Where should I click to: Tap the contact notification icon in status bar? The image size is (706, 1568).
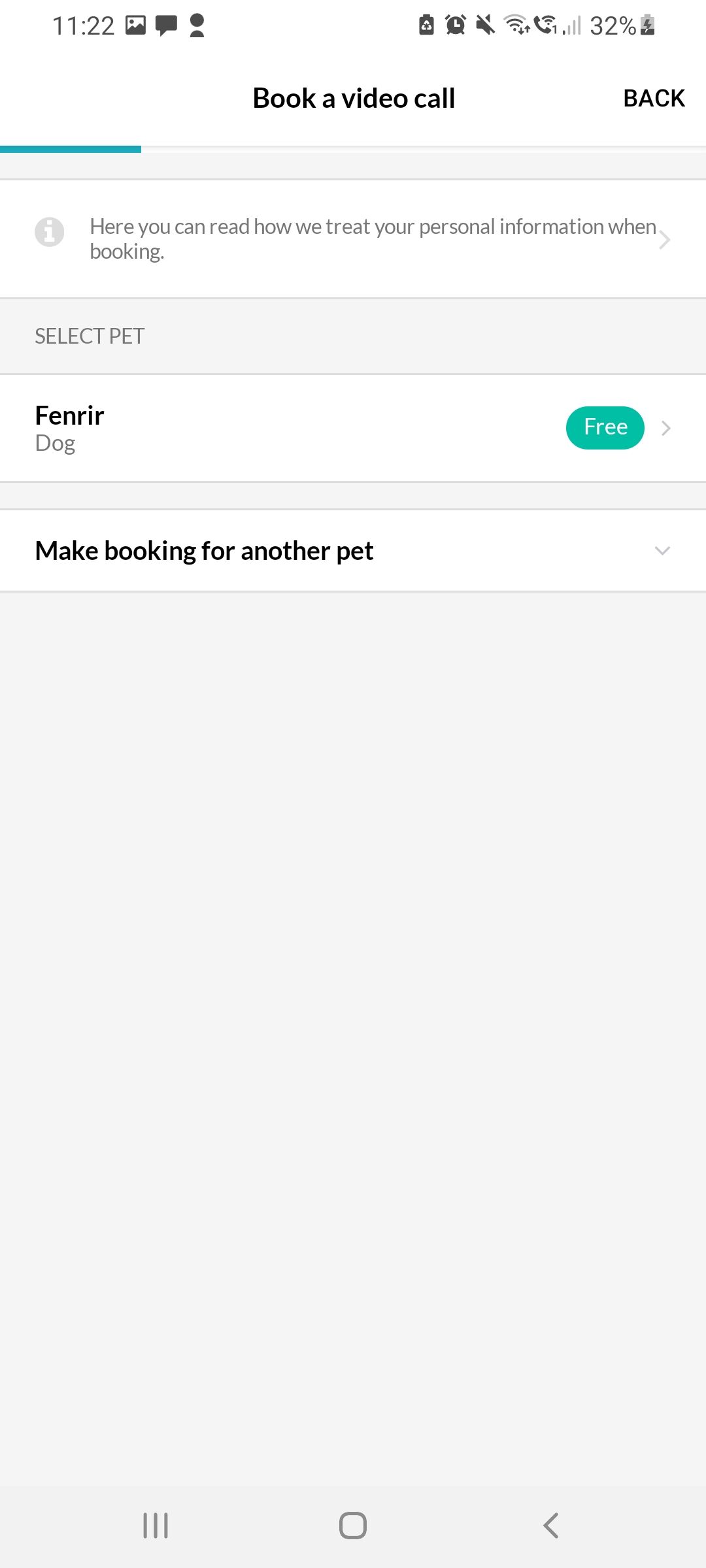tap(196, 25)
